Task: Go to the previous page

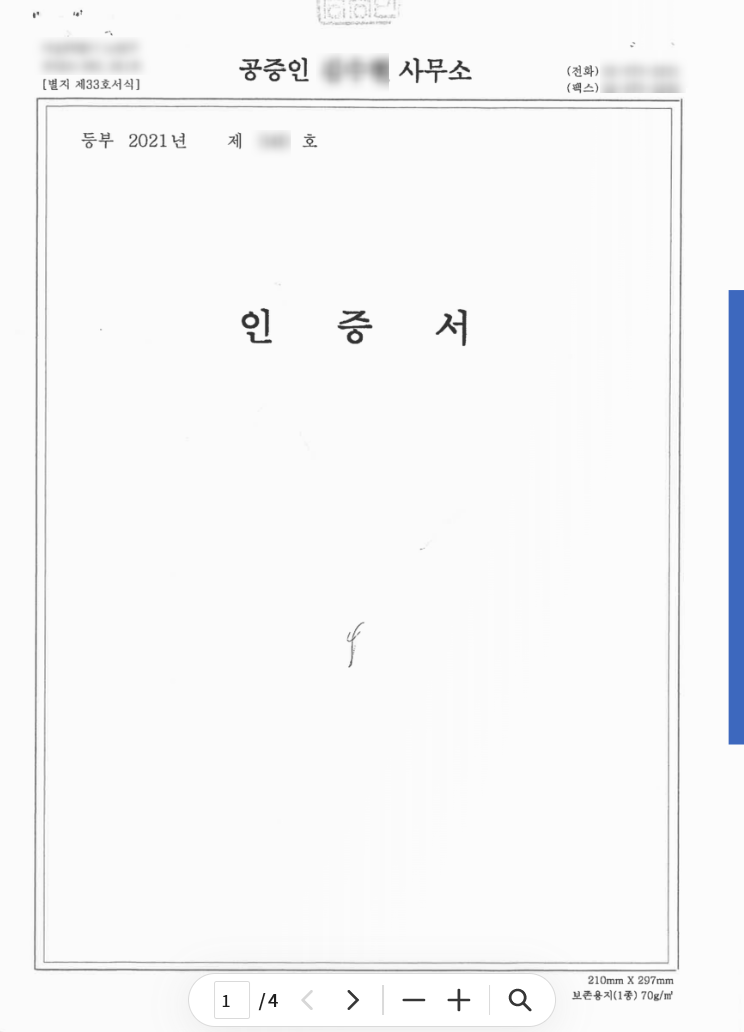Action: point(308,1000)
